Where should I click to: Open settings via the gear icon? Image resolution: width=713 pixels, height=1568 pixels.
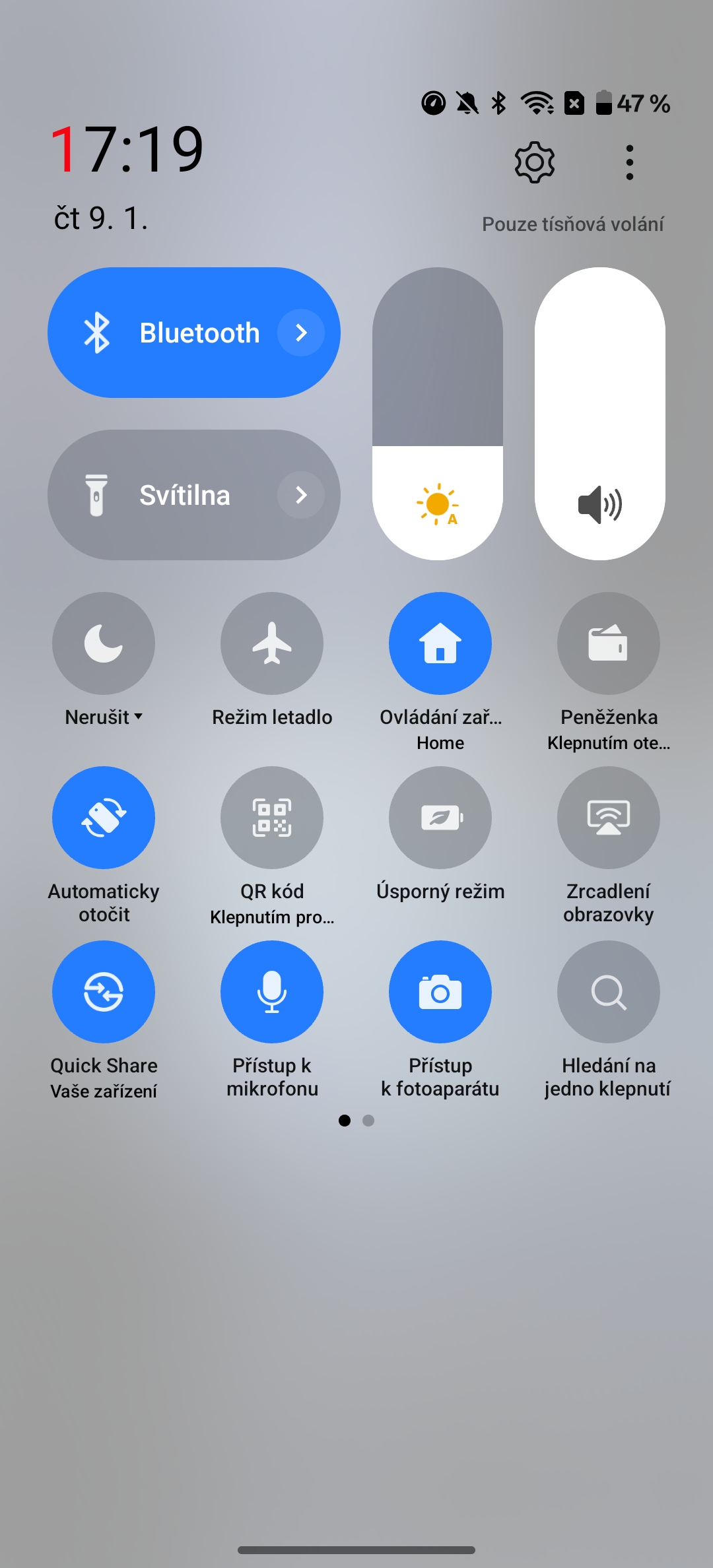[534, 162]
